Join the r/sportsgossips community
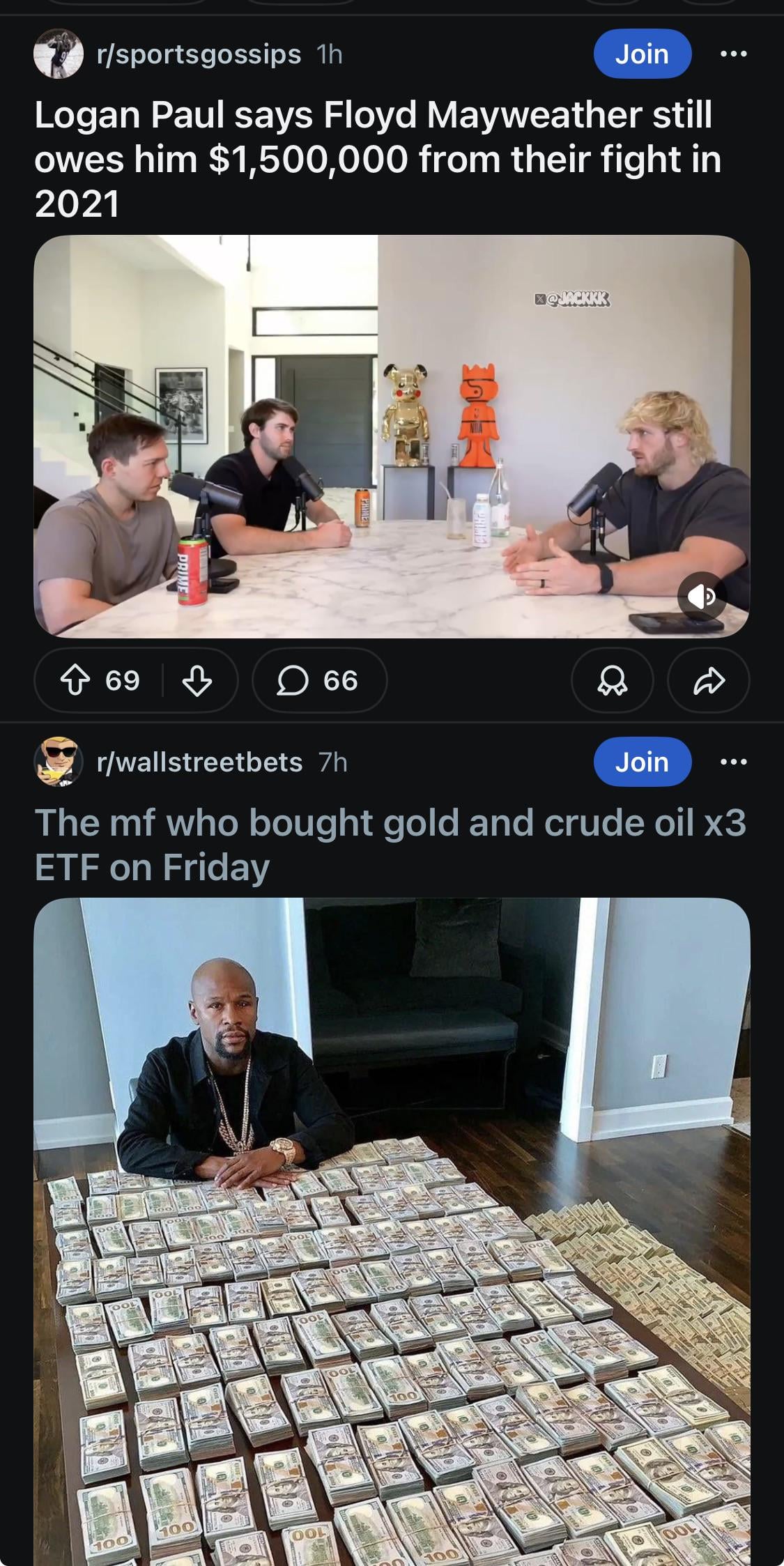This screenshot has width=784, height=1566. click(642, 54)
